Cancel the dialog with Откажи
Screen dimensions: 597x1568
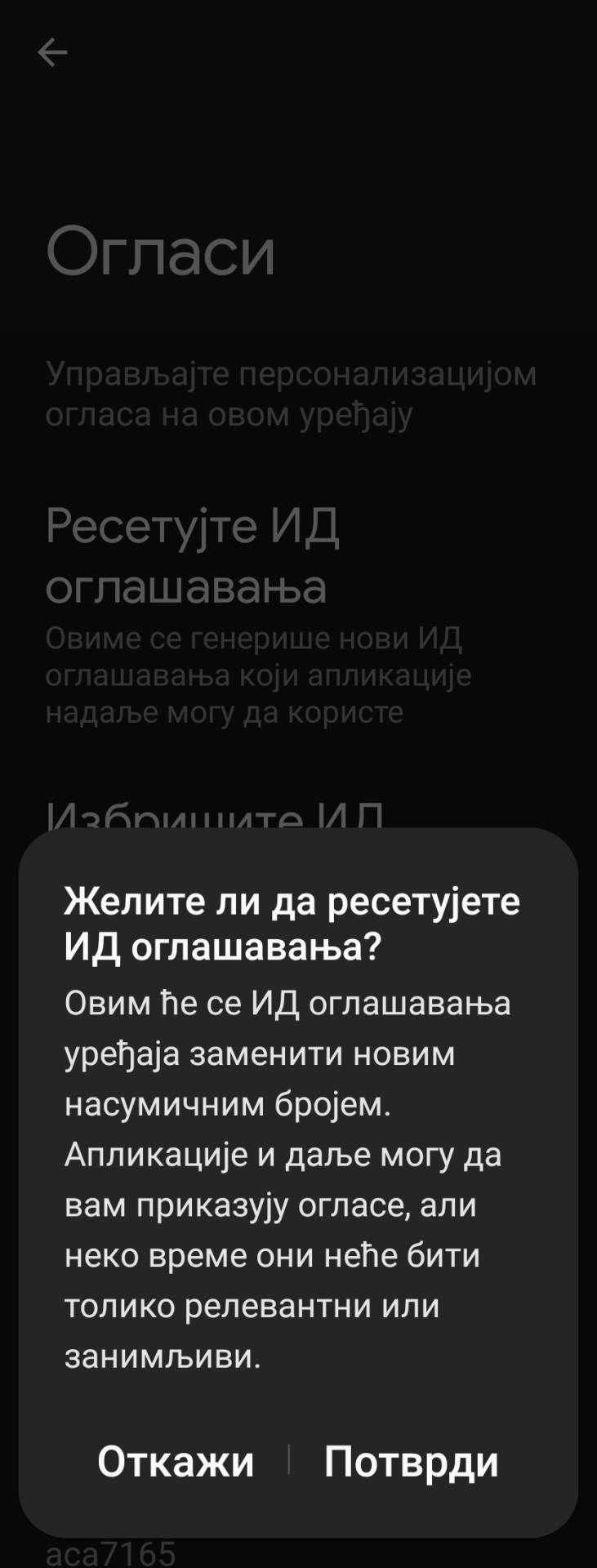click(x=176, y=1461)
